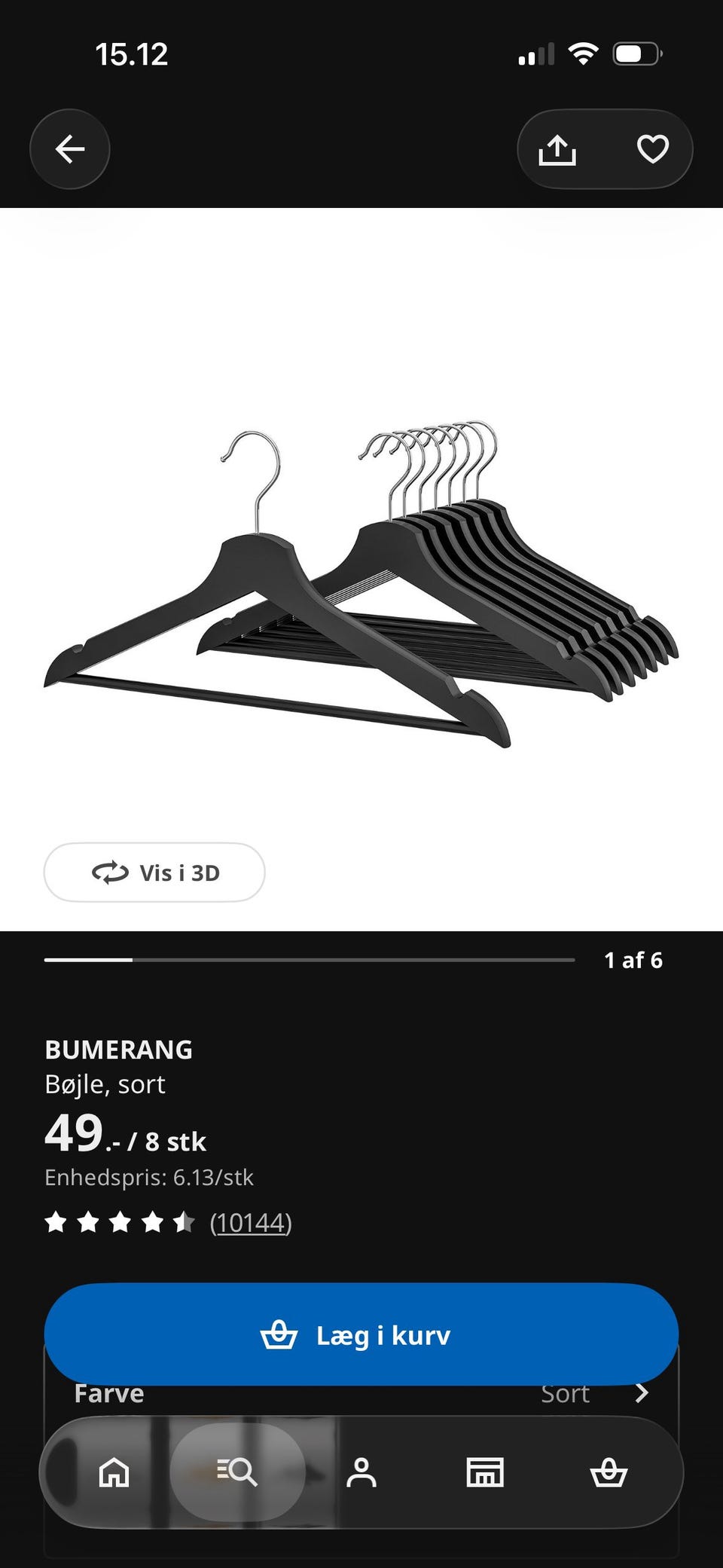Open the Farve color selection row

click(361, 1394)
